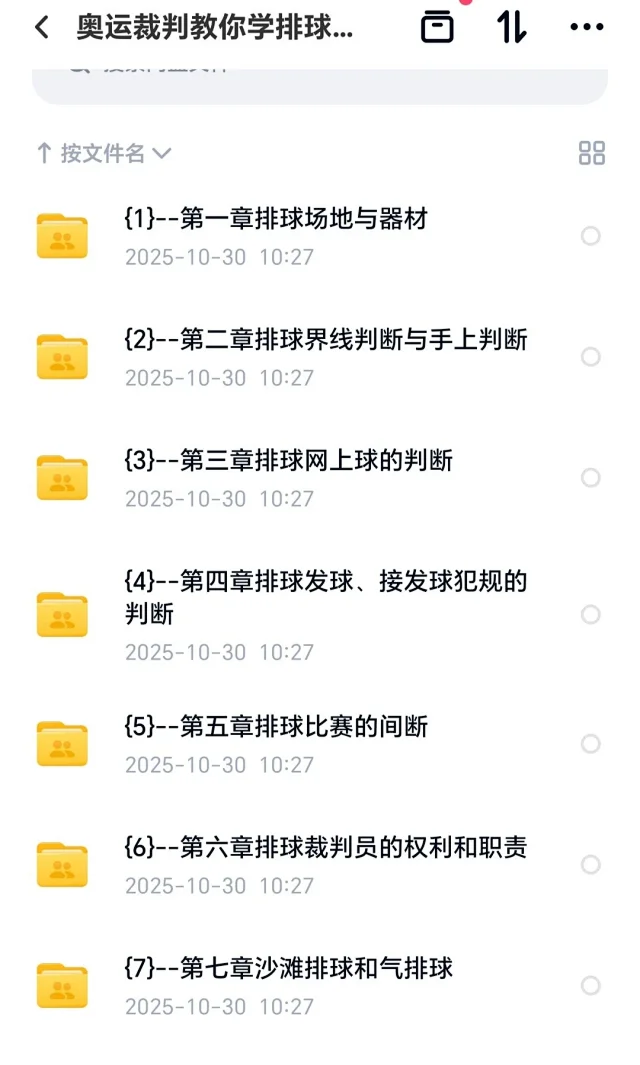
Task: Mark the 第五章排球比赛的间断 folder as selected
Action: click(591, 744)
